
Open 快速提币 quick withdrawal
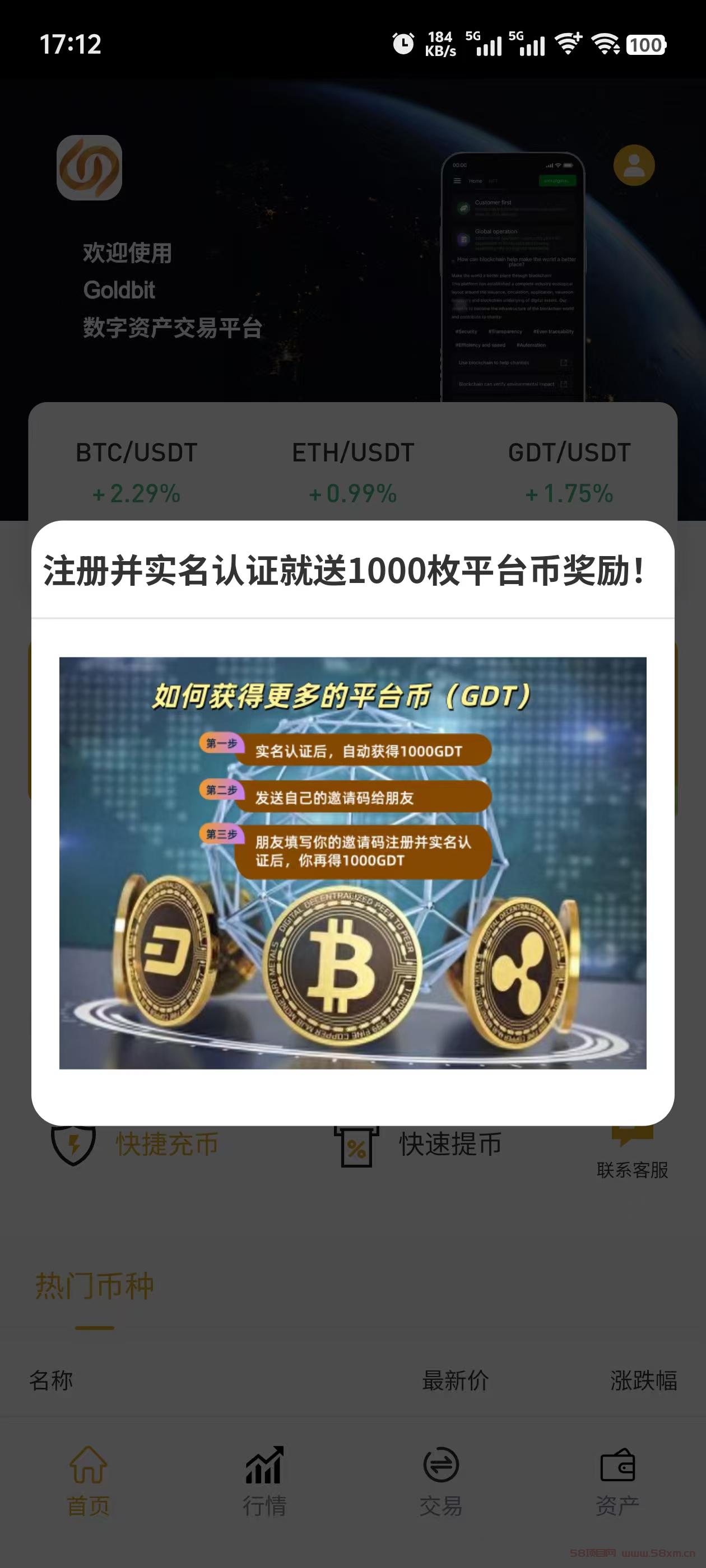(418, 1144)
